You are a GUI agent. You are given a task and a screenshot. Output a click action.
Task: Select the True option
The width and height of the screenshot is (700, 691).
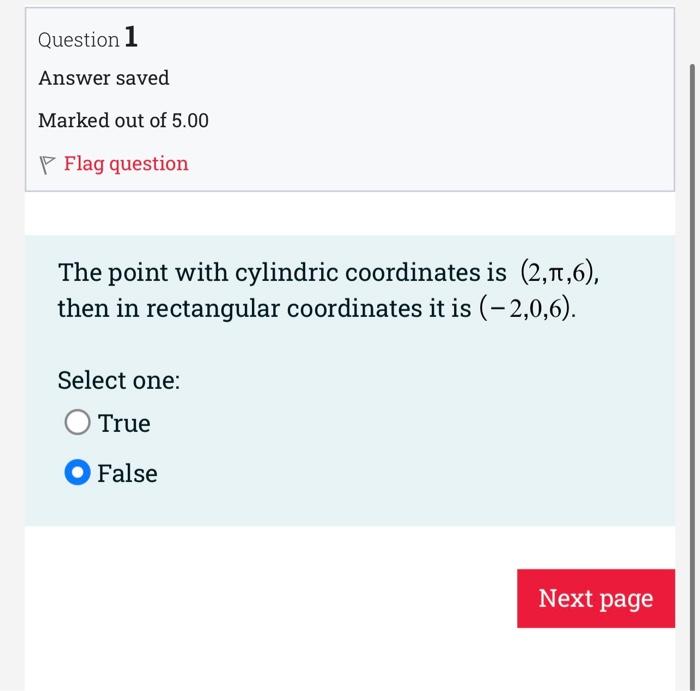[x=78, y=423]
